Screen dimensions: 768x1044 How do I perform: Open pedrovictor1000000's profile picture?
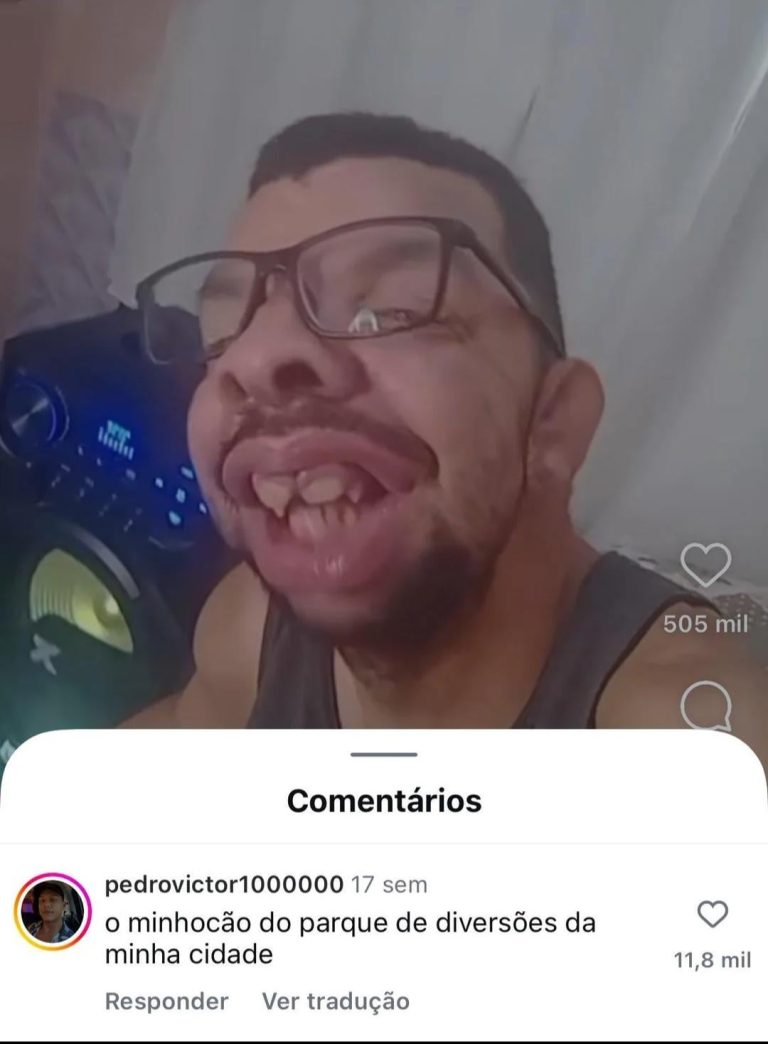53,911
